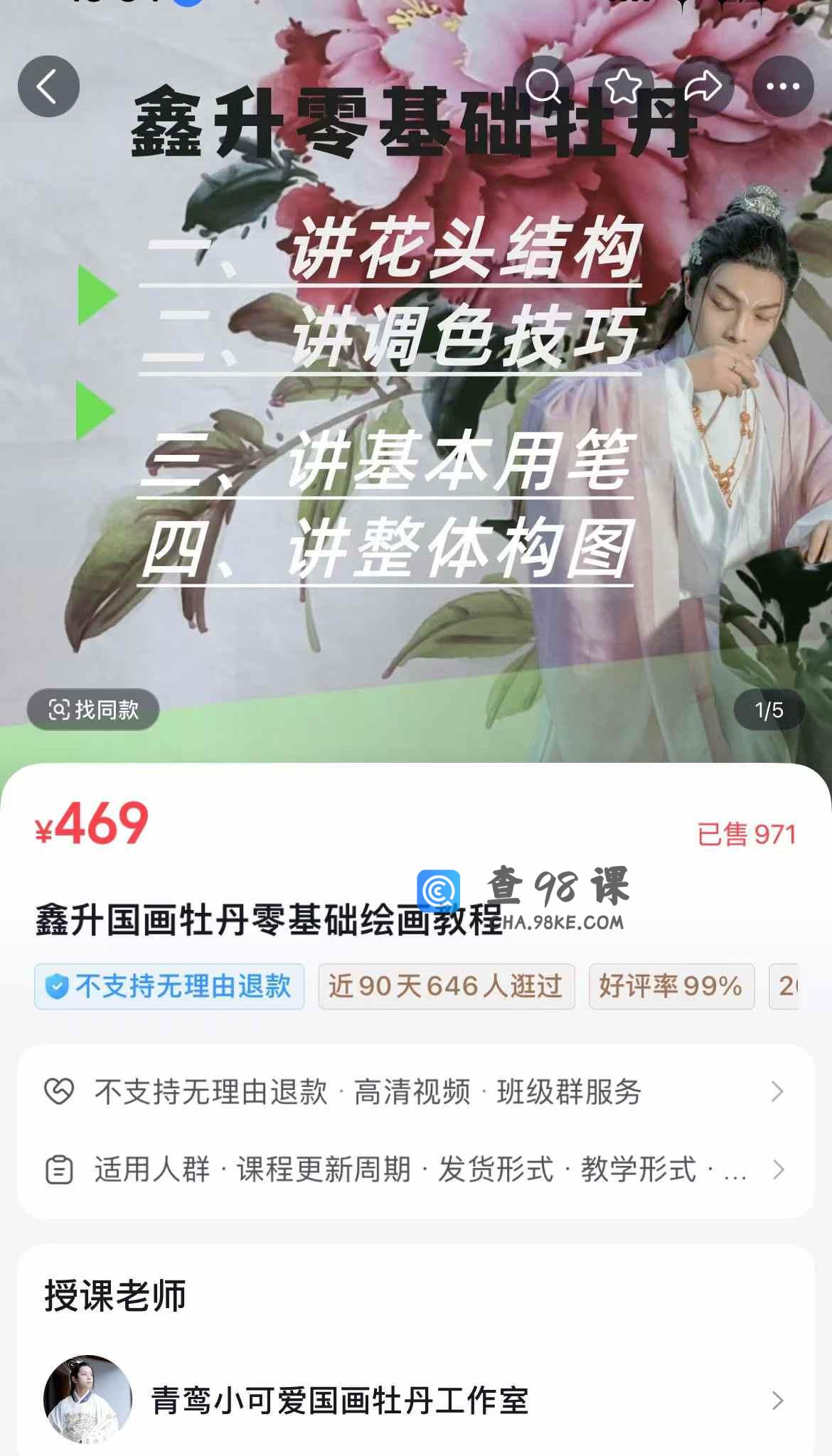Tap the 好评率99% tag

pos(671,986)
